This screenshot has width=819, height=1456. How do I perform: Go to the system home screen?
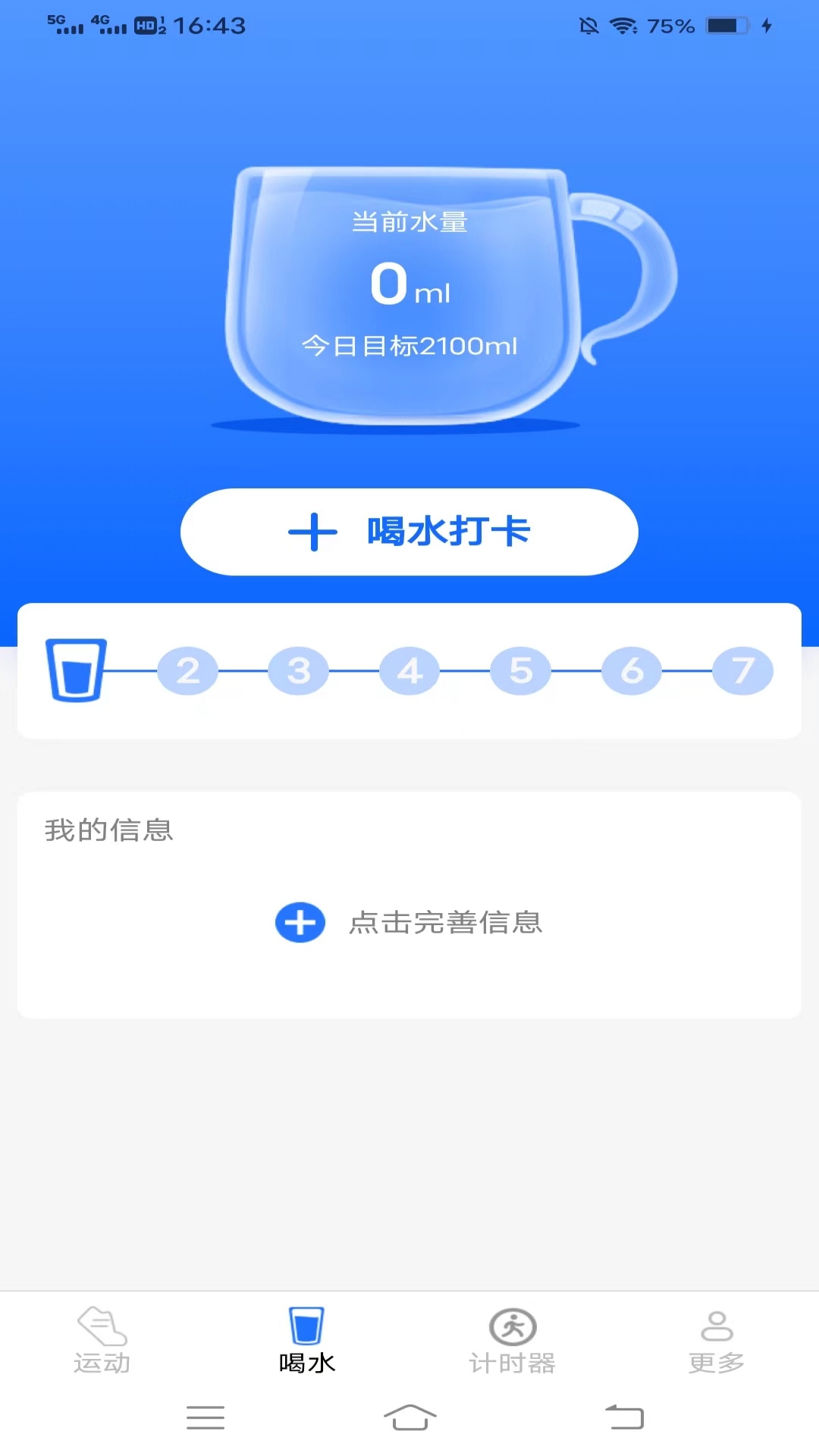click(409, 1417)
